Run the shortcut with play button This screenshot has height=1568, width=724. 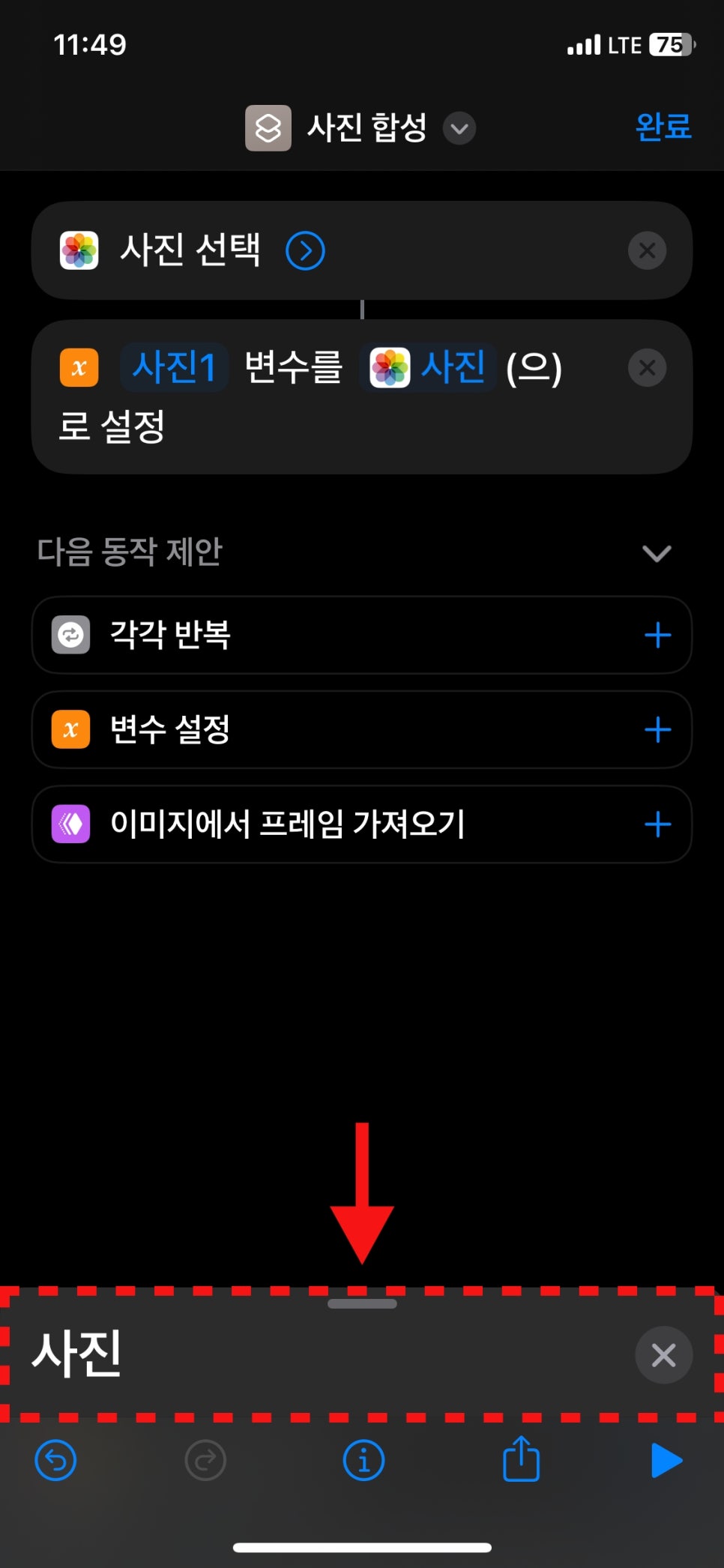(x=666, y=1460)
